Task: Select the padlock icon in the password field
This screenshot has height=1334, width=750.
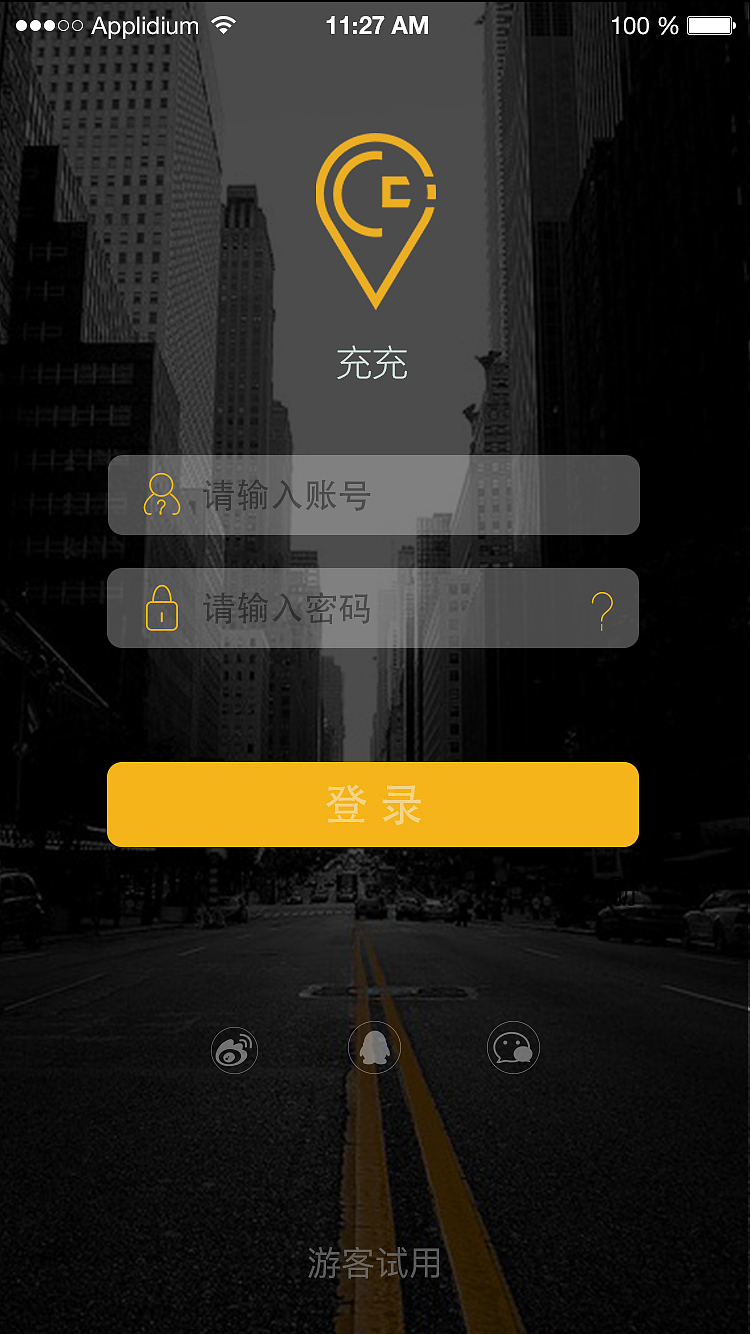Action: coord(160,608)
